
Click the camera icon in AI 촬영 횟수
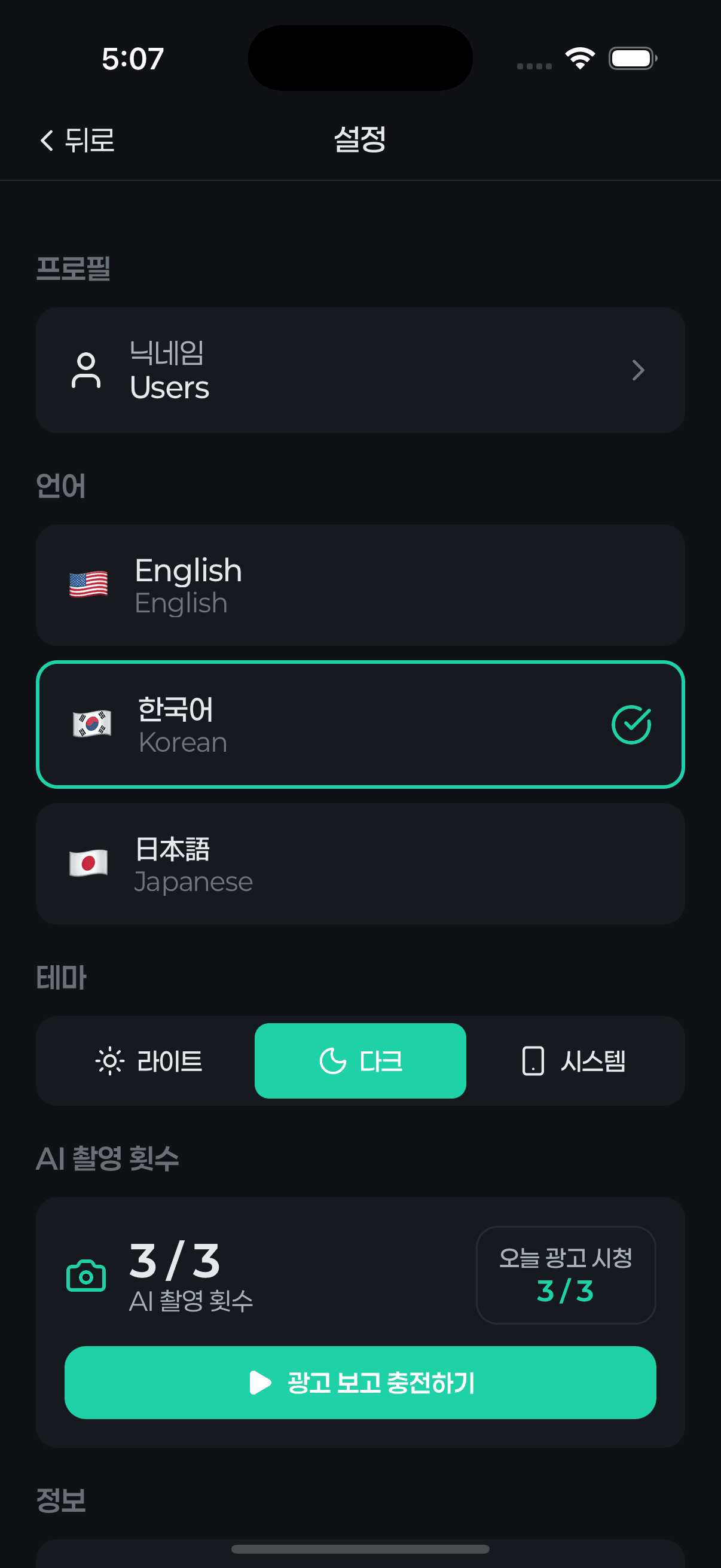[x=85, y=1274]
